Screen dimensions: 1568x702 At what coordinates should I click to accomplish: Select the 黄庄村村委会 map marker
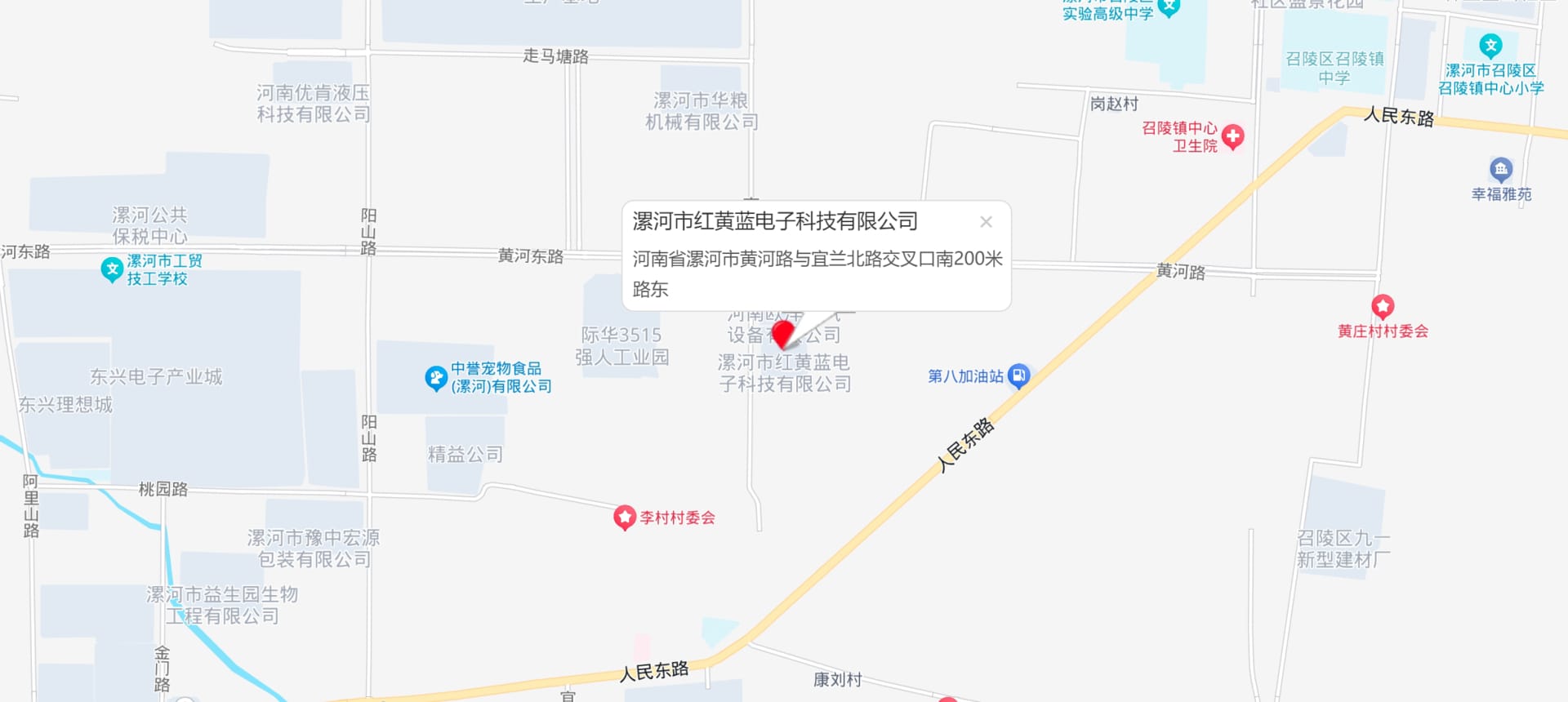click(1382, 307)
